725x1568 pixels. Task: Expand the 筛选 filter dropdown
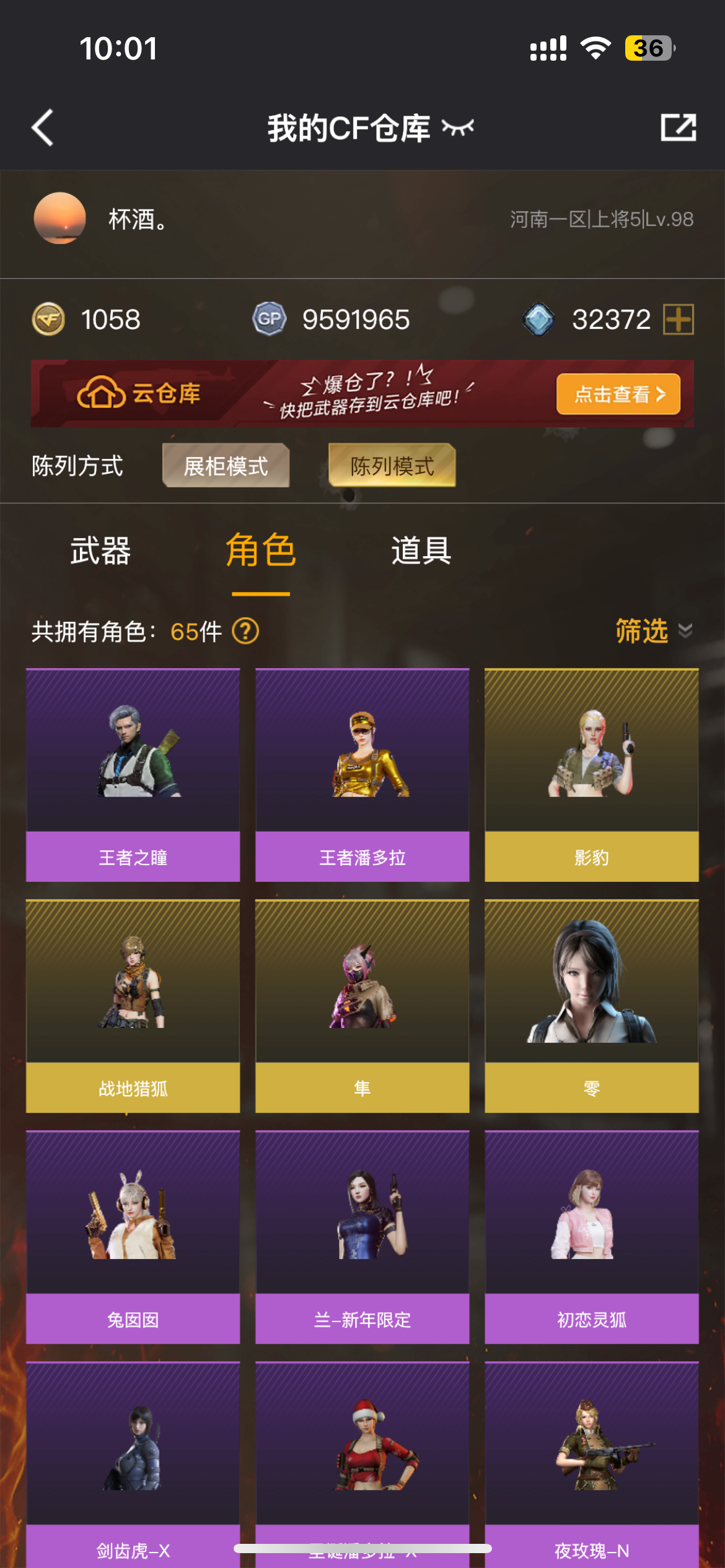pos(652,631)
